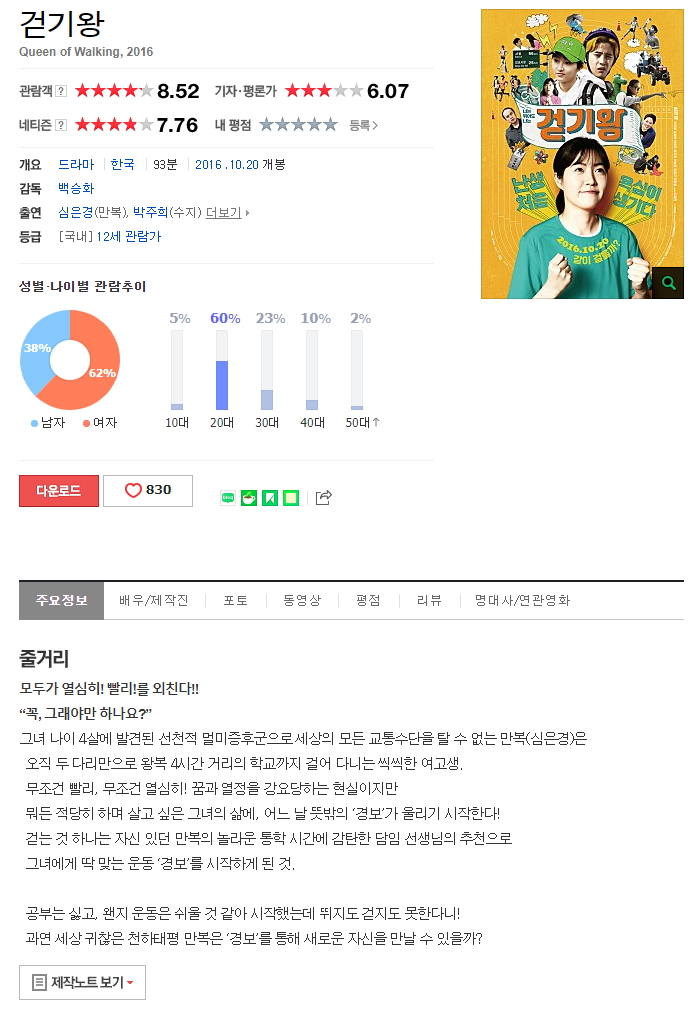
Task: Tap the 다운로드 download button
Action: click(59, 491)
